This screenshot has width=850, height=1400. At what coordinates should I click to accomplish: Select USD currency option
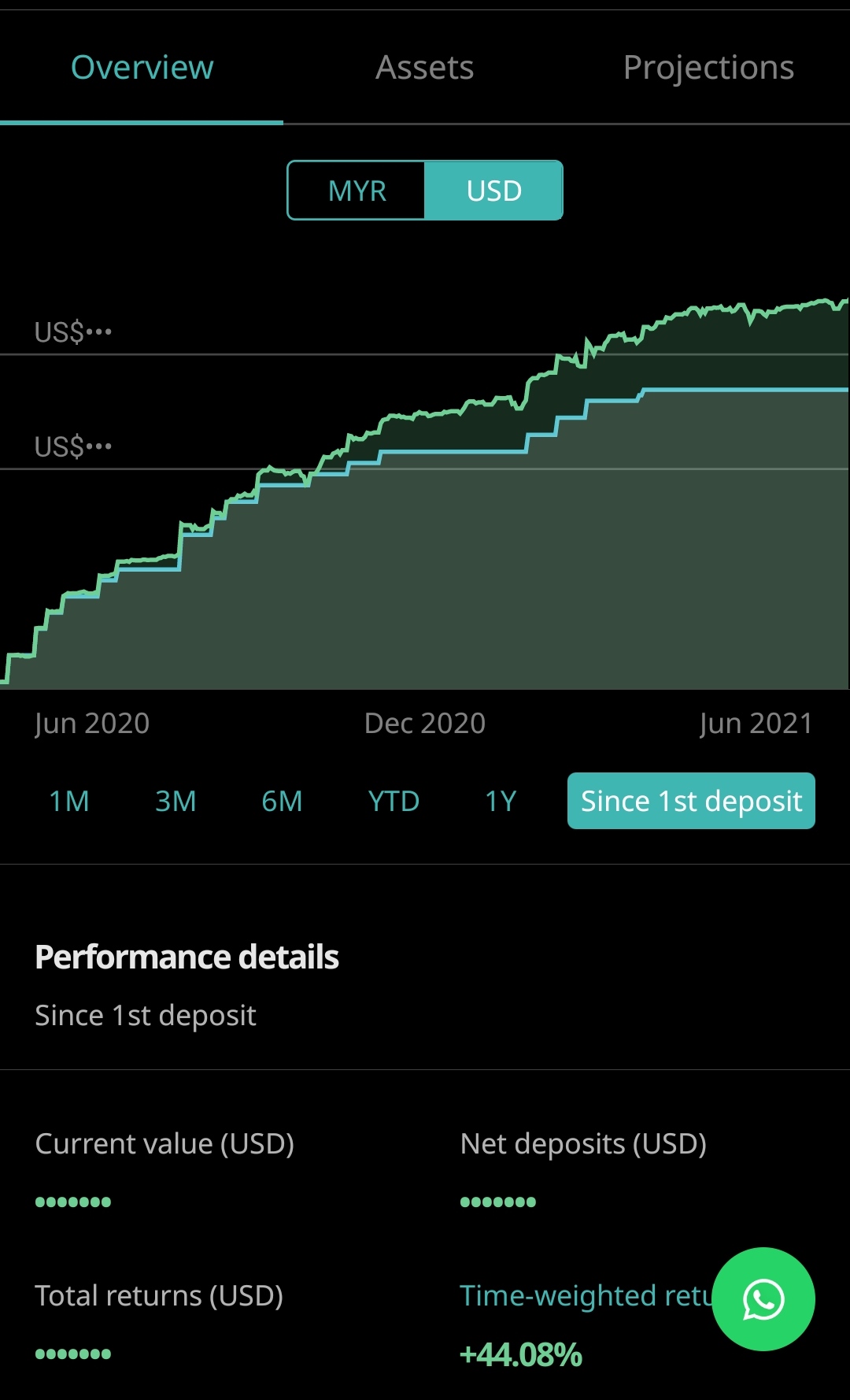[x=493, y=191]
